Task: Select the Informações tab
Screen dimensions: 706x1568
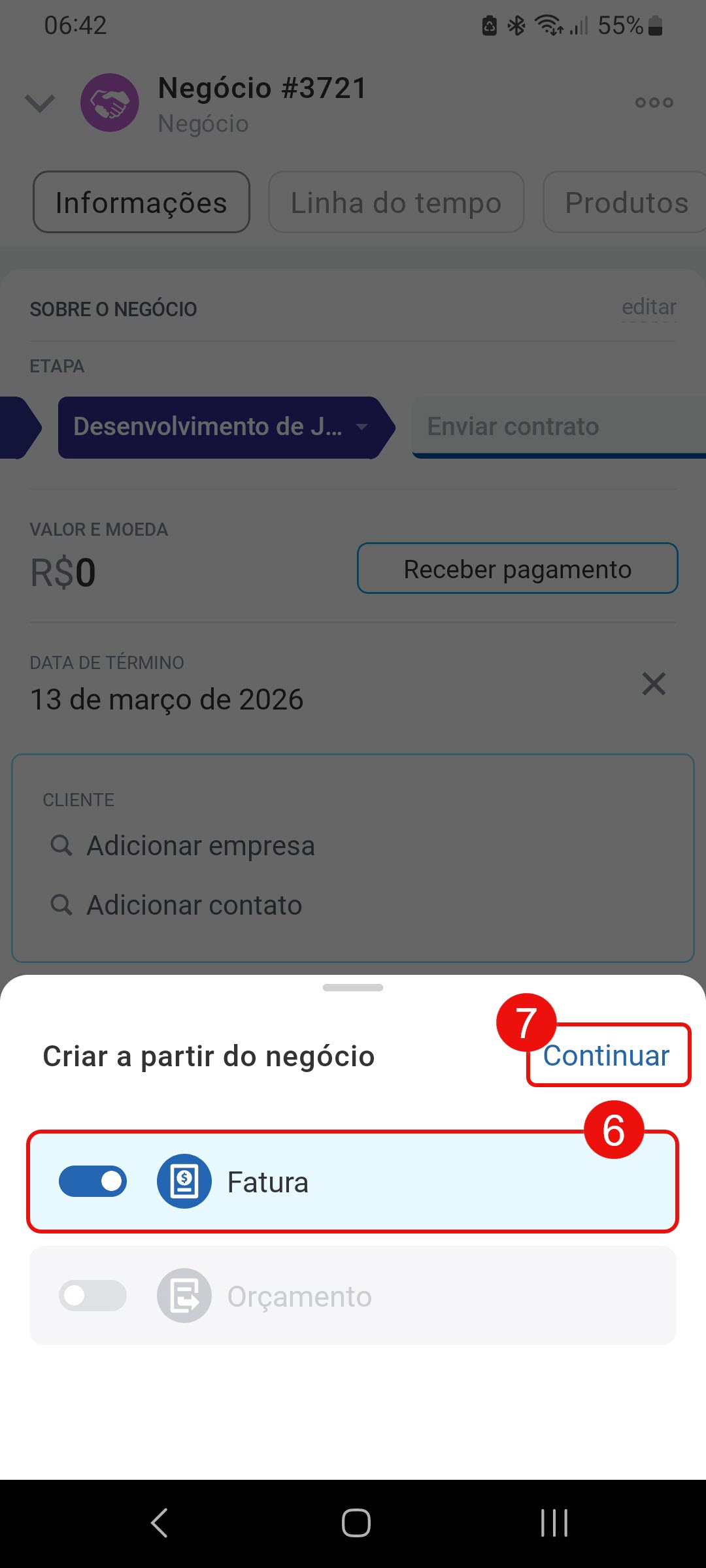Action: click(x=141, y=203)
